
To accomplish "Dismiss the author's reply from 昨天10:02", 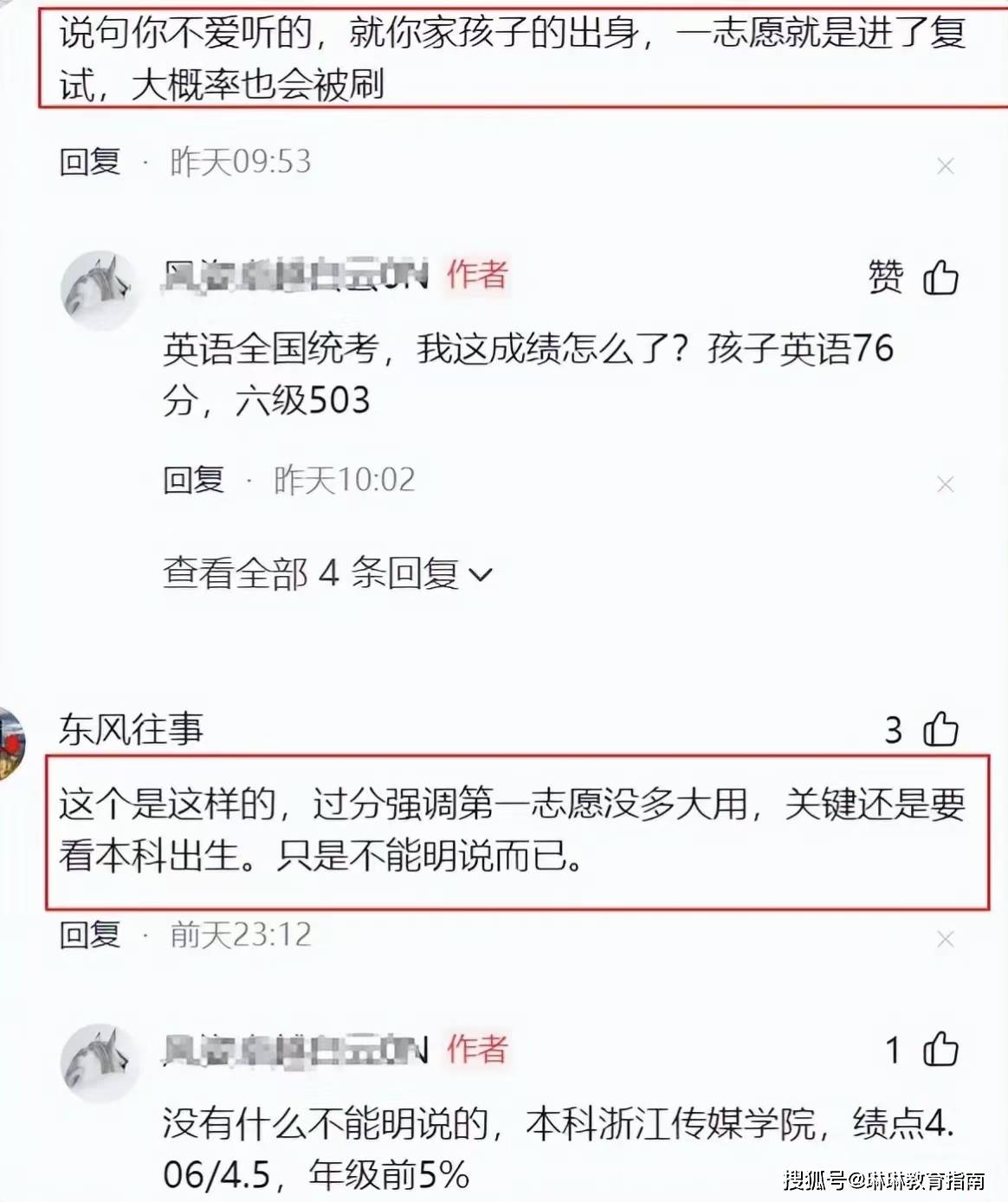I will pos(945,483).
